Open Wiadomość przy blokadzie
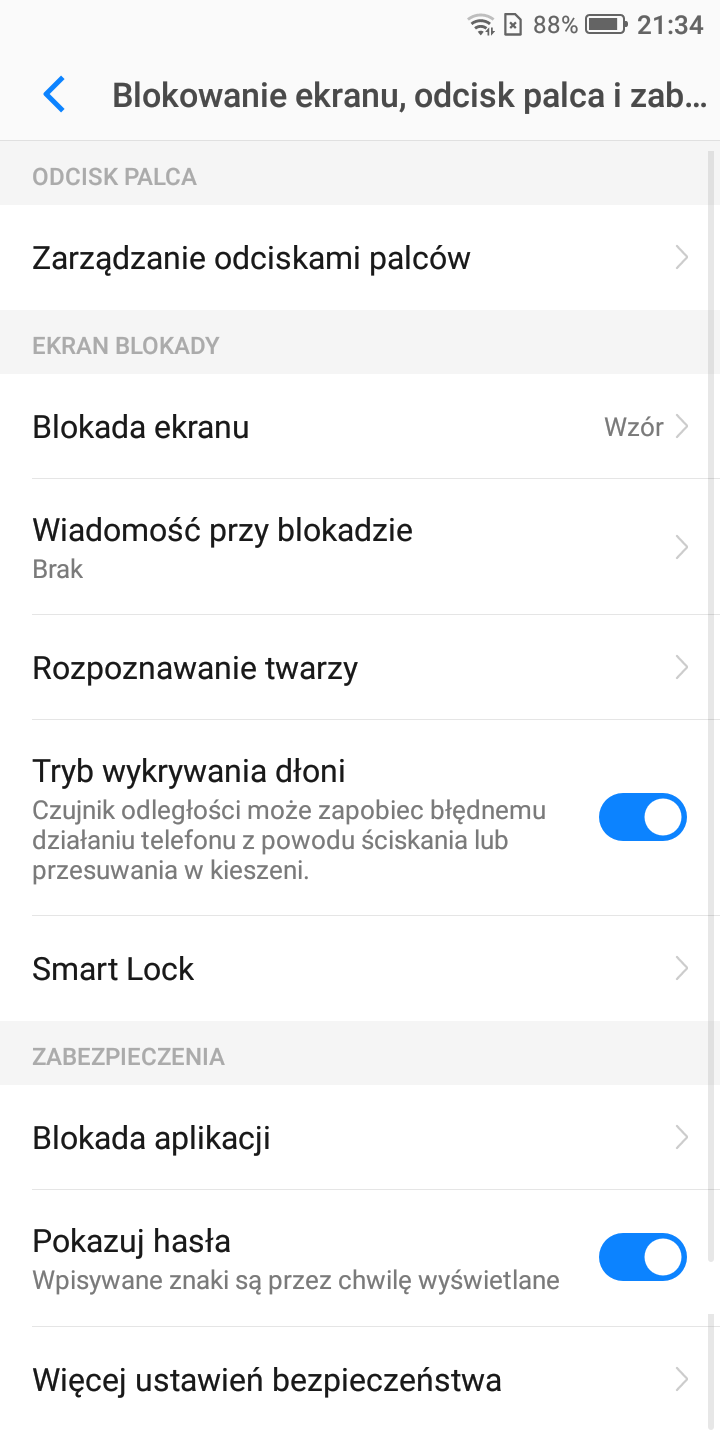The width and height of the screenshot is (720, 1431). pos(360,547)
